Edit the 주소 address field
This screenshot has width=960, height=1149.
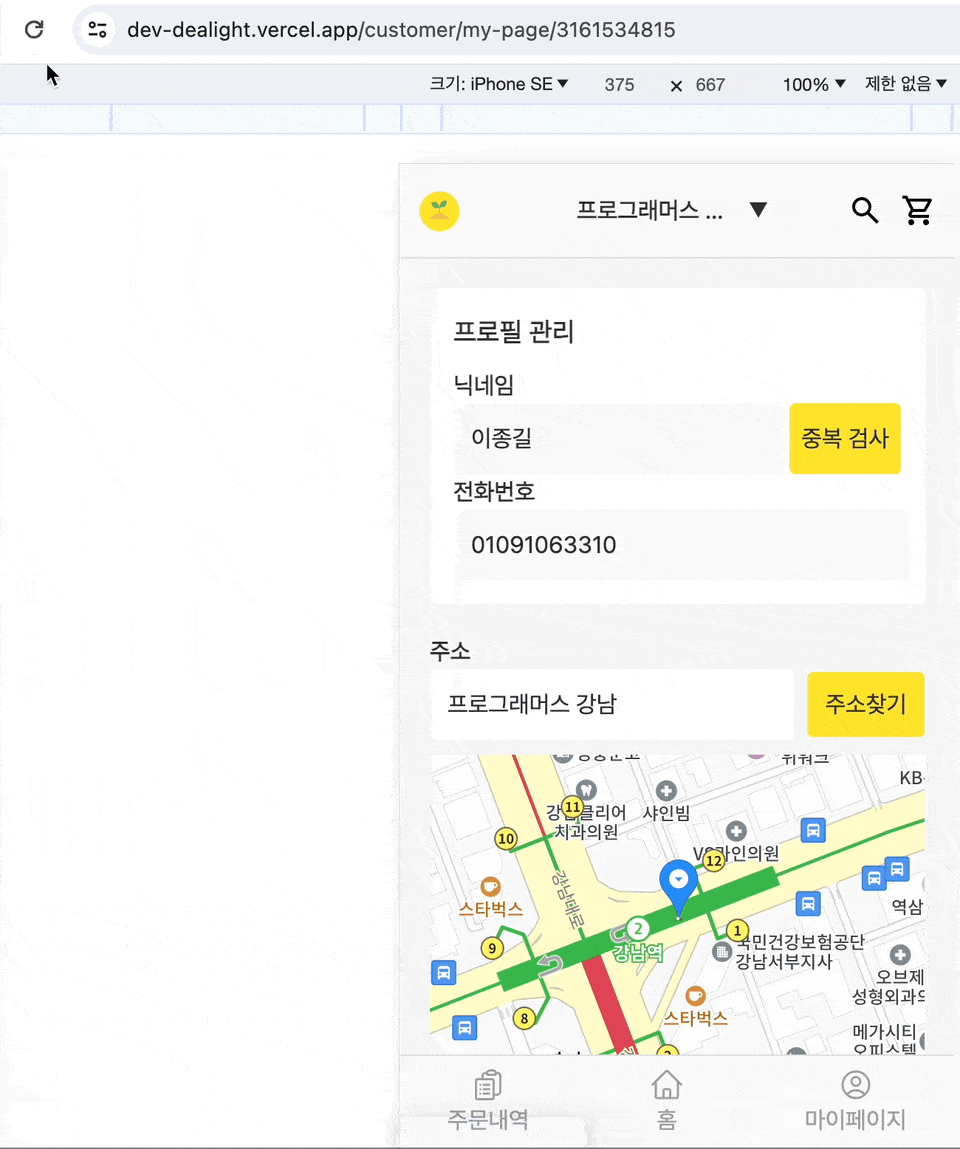click(x=611, y=704)
